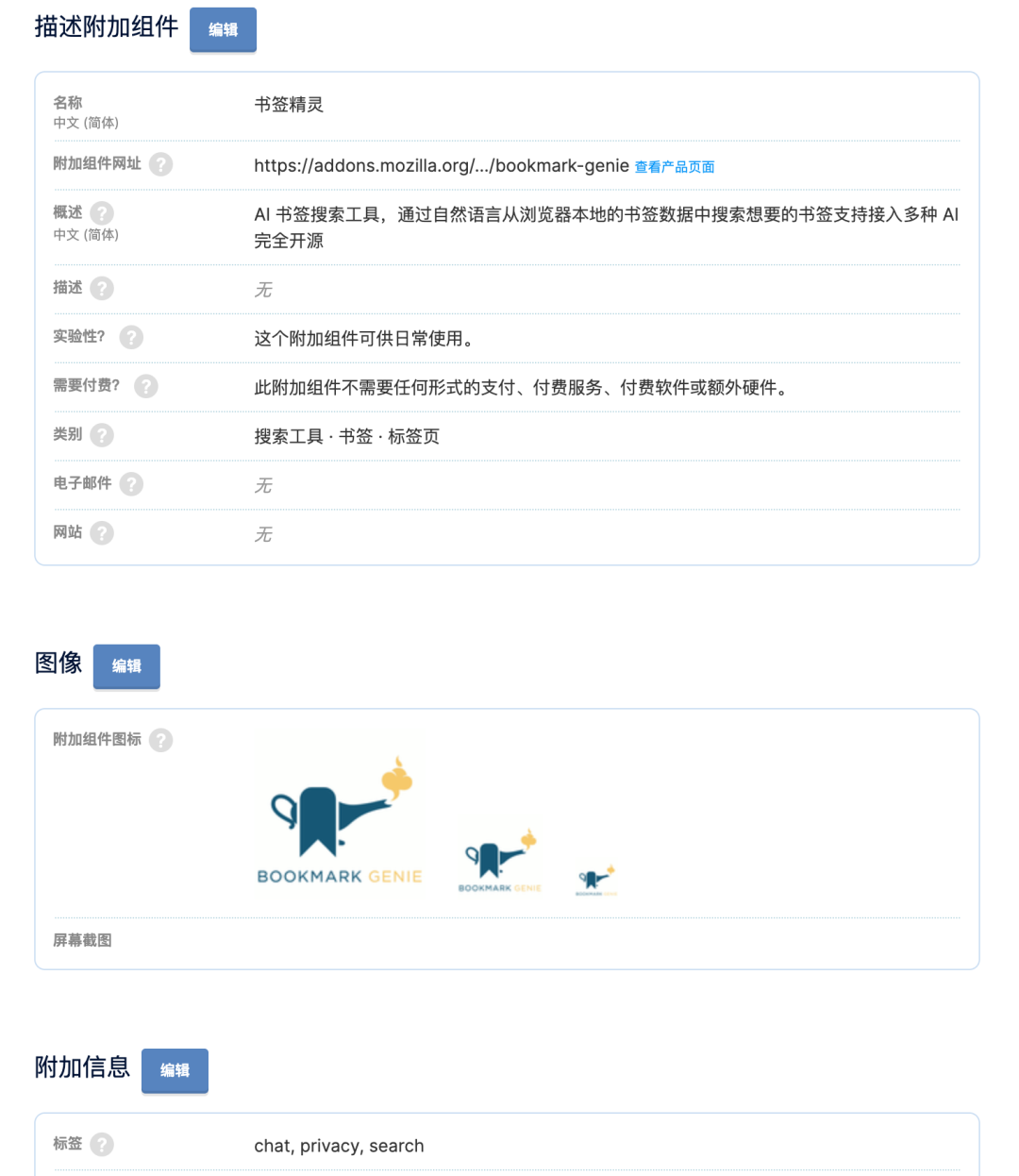The height and width of the screenshot is (1176, 1019).
Task: Show help for 标签
Action: point(102,1145)
